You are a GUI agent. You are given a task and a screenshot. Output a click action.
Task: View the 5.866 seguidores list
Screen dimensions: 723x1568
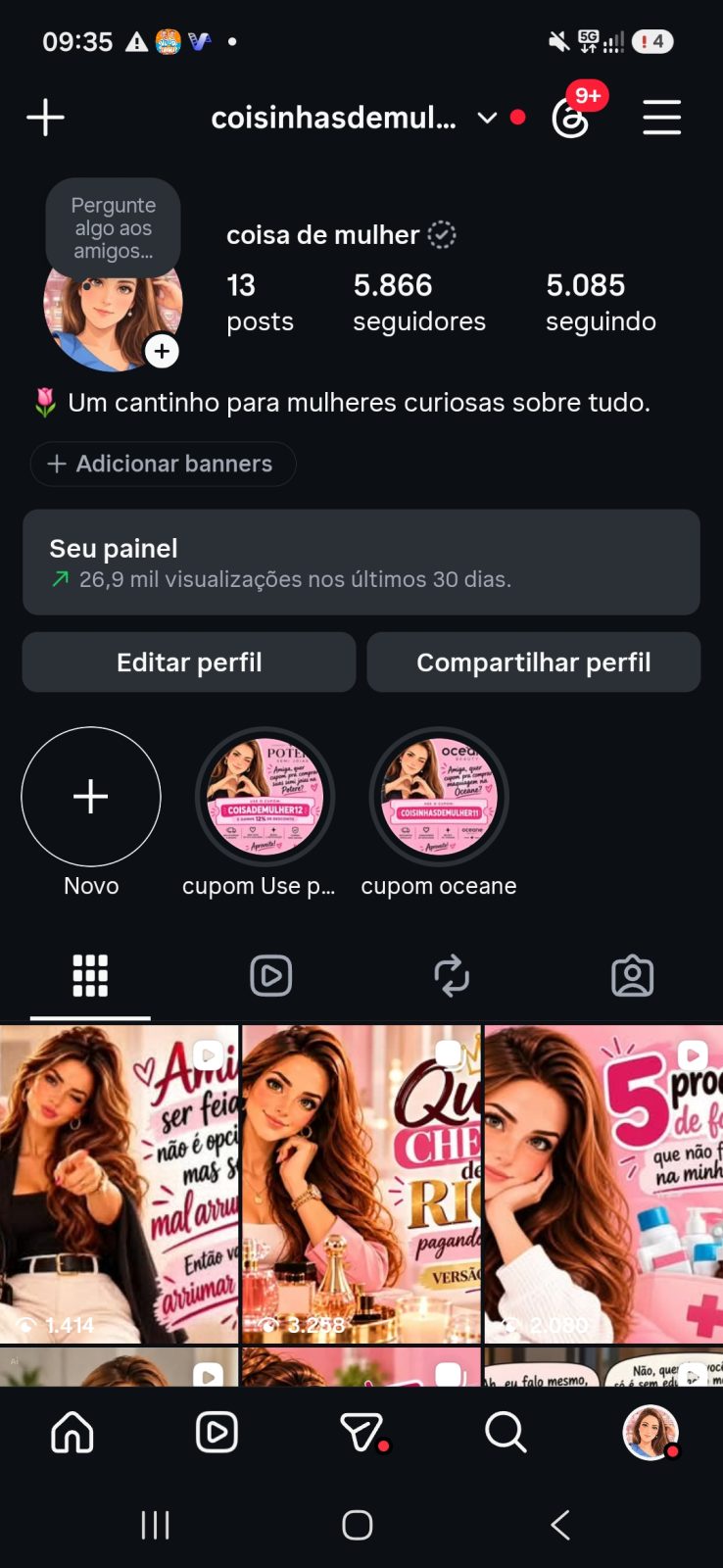(419, 303)
